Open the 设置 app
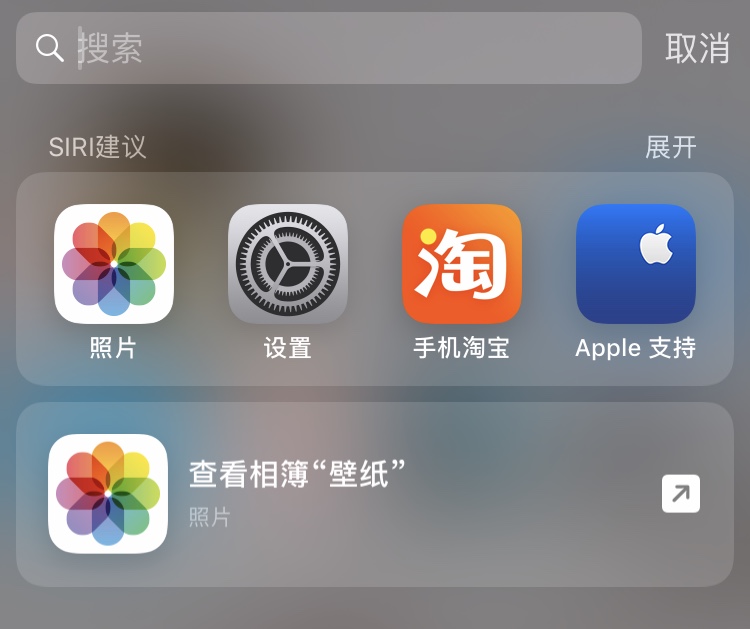The height and width of the screenshot is (629, 750). pyautogui.click(x=288, y=264)
